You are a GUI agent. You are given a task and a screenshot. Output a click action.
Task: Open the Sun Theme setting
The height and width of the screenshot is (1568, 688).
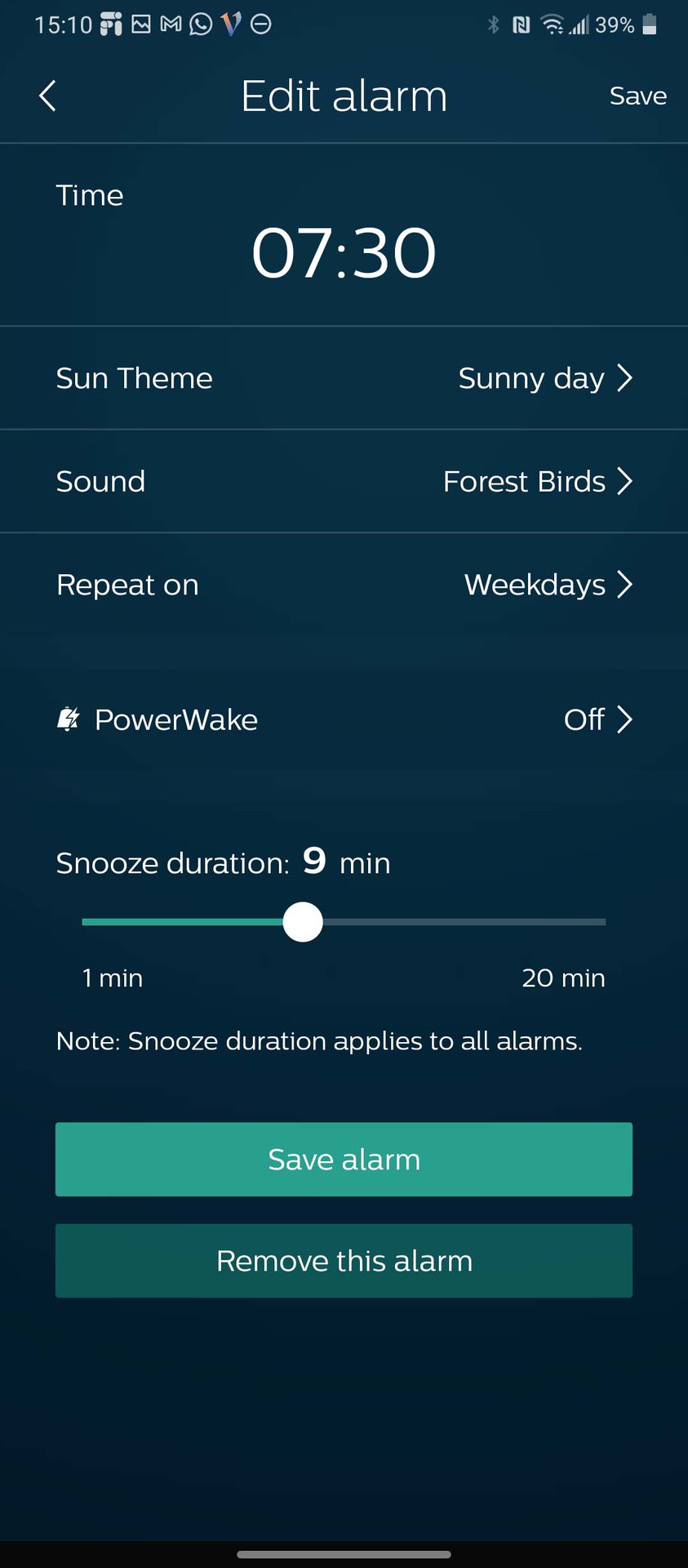344,378
